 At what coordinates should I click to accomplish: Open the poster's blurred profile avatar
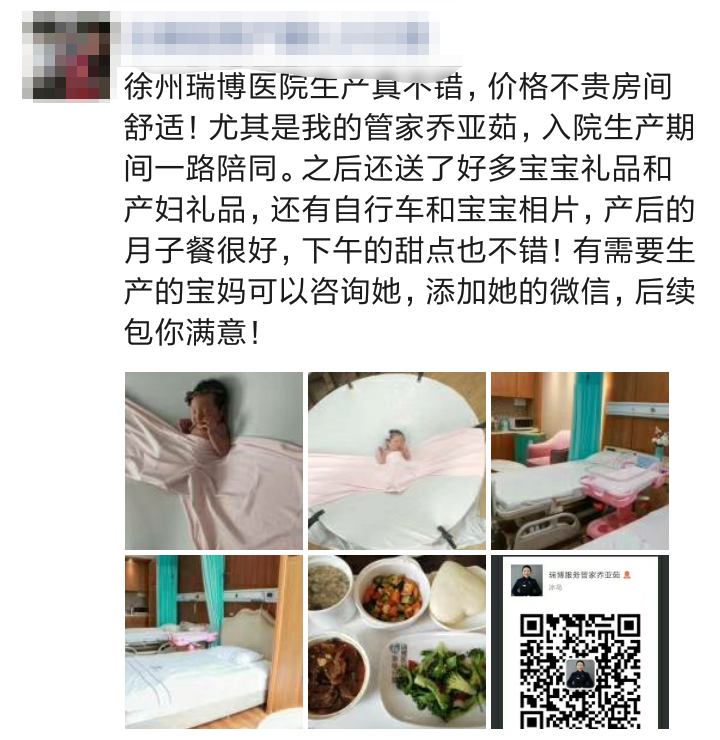tap(68, 54)
